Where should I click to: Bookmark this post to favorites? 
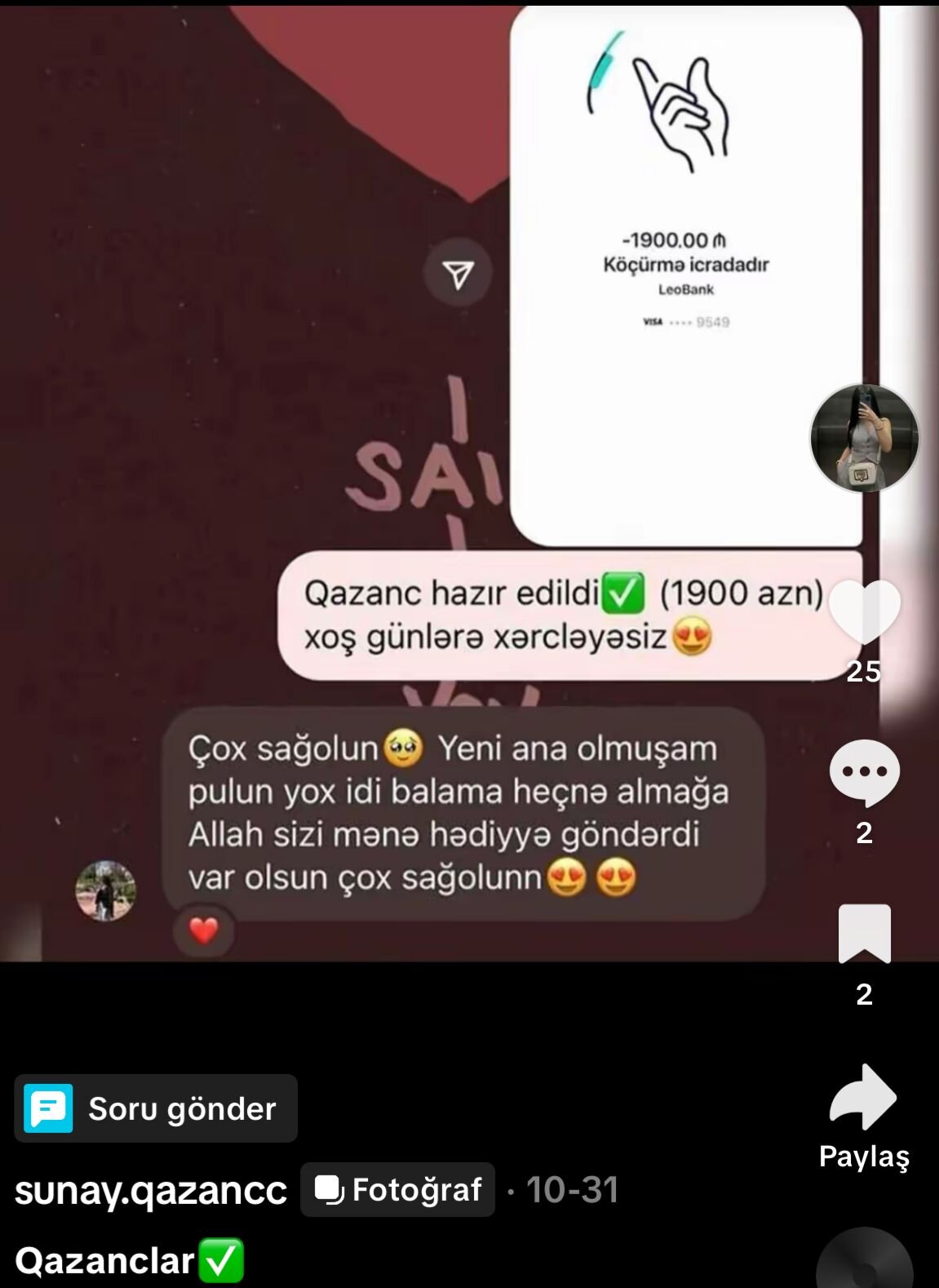click(864, 933)
